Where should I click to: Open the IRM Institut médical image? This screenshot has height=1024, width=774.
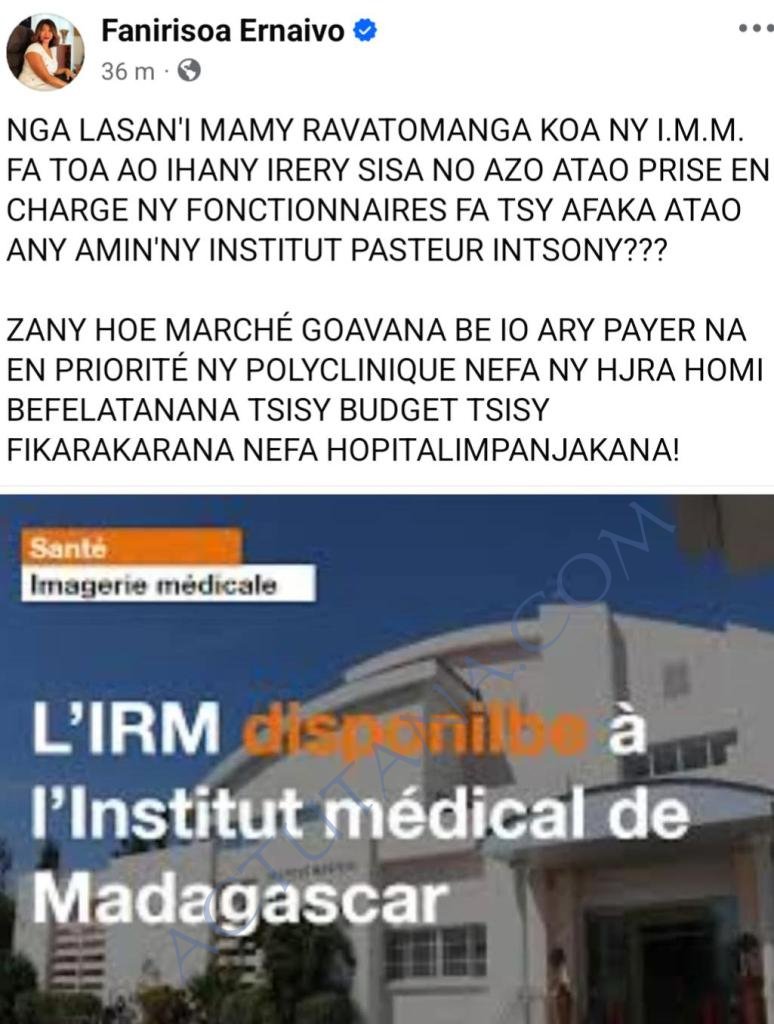click(x=387, y=758)
